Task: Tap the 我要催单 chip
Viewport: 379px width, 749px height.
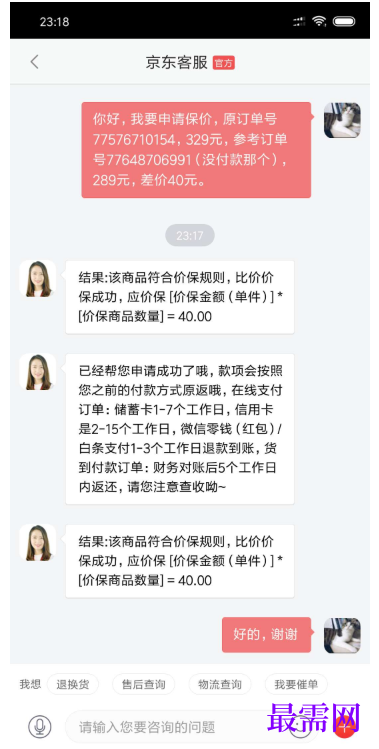Action: pyautogui.click(x=296, y=684)
